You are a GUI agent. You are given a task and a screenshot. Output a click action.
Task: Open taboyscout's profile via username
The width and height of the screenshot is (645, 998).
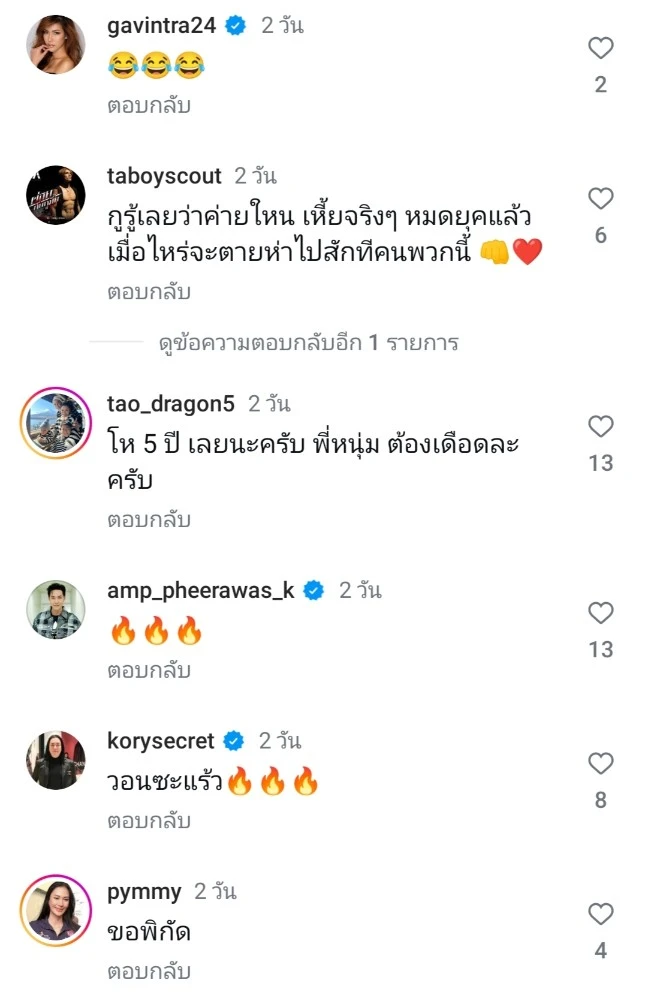pyautogui.click(x=164, y=176)
